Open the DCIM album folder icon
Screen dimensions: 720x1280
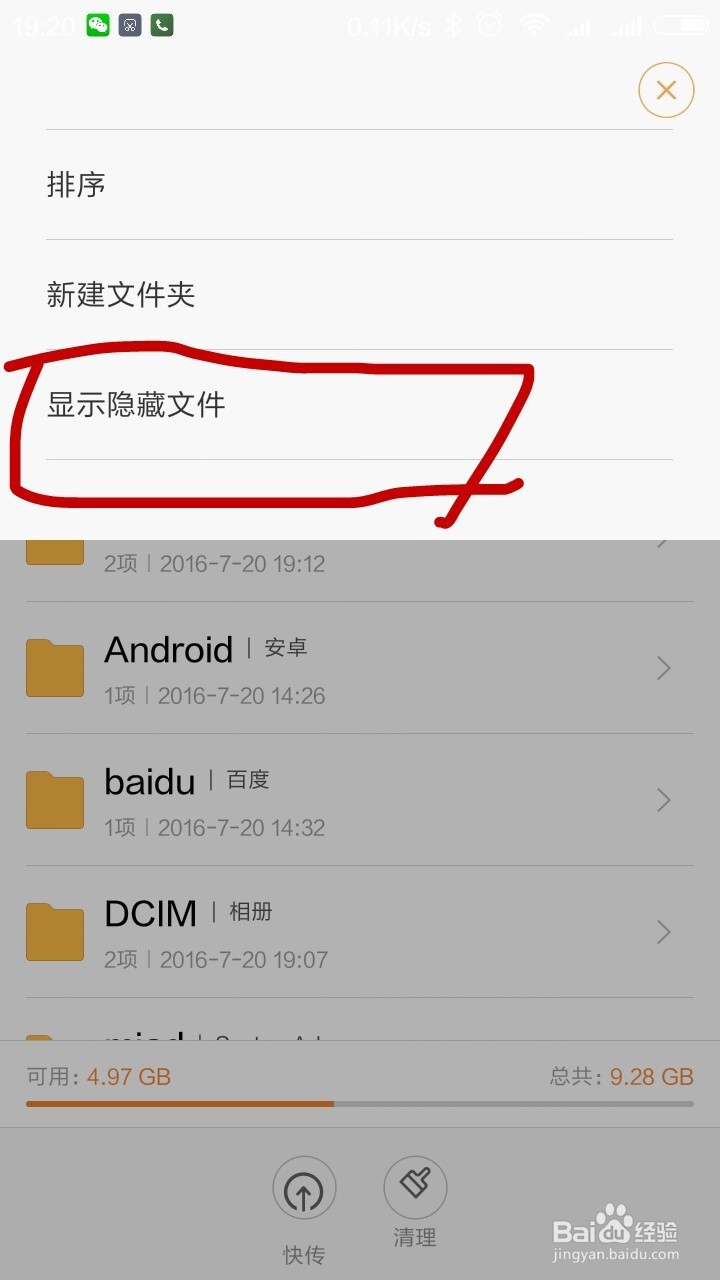coord(54,931)
